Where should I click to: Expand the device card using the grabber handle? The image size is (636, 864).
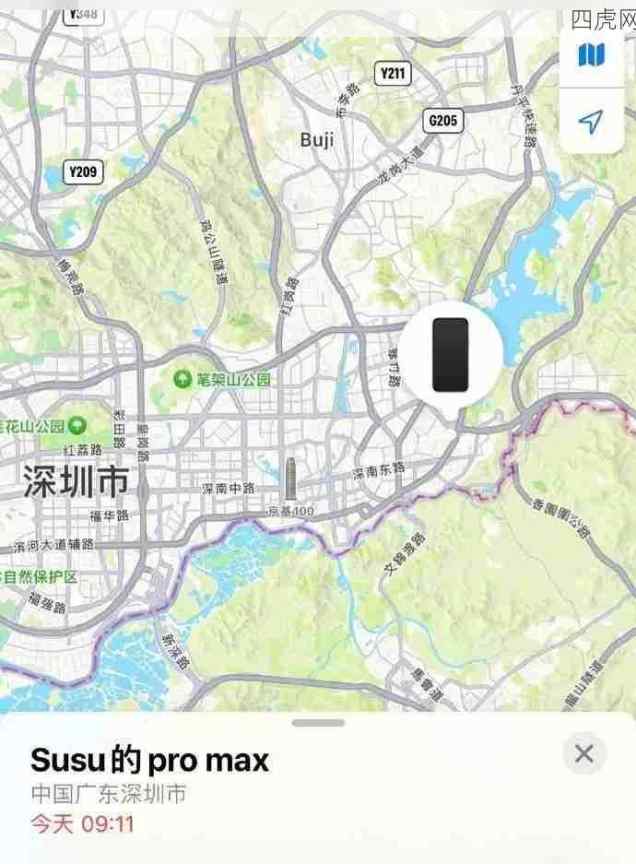tap(320, 723)
